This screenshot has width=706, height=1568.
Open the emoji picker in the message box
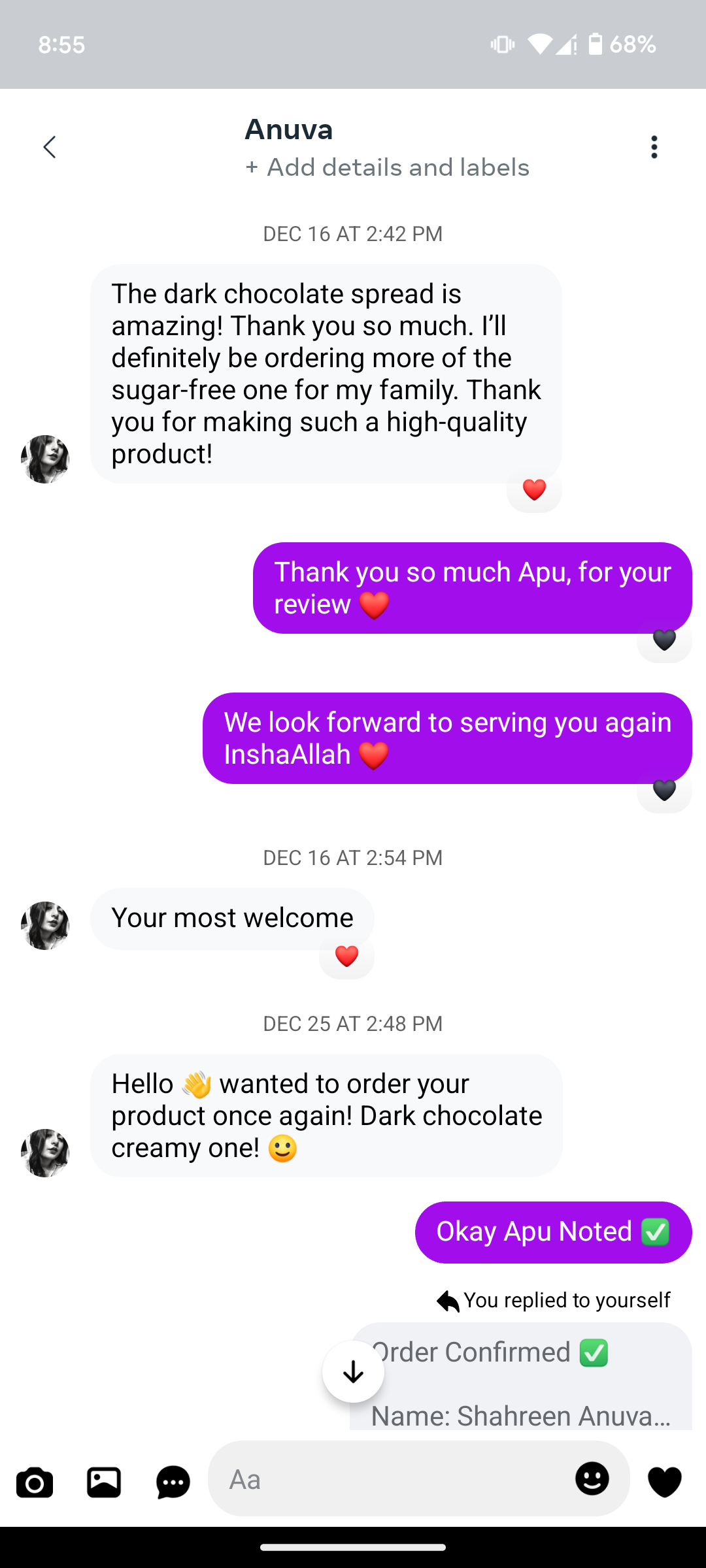pos(592,1478)
